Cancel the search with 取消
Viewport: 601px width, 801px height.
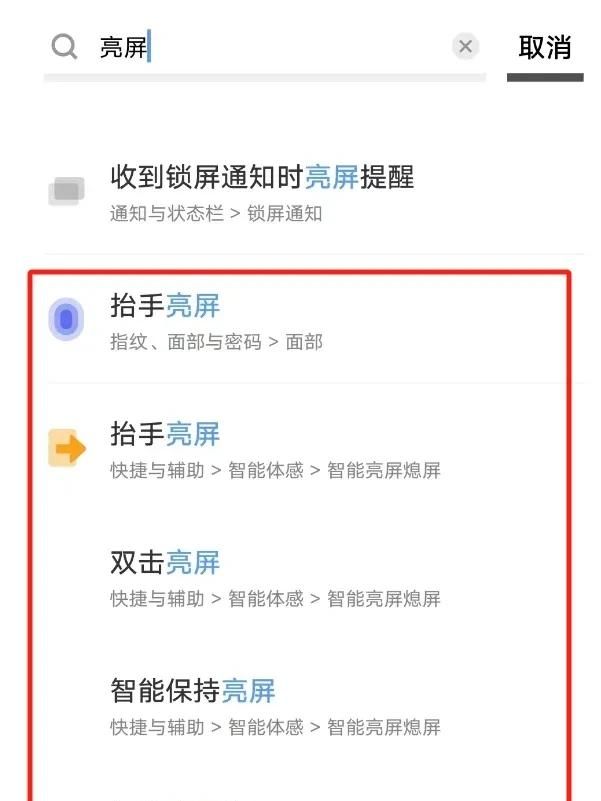pyautogui.click(x=544, y=47)
